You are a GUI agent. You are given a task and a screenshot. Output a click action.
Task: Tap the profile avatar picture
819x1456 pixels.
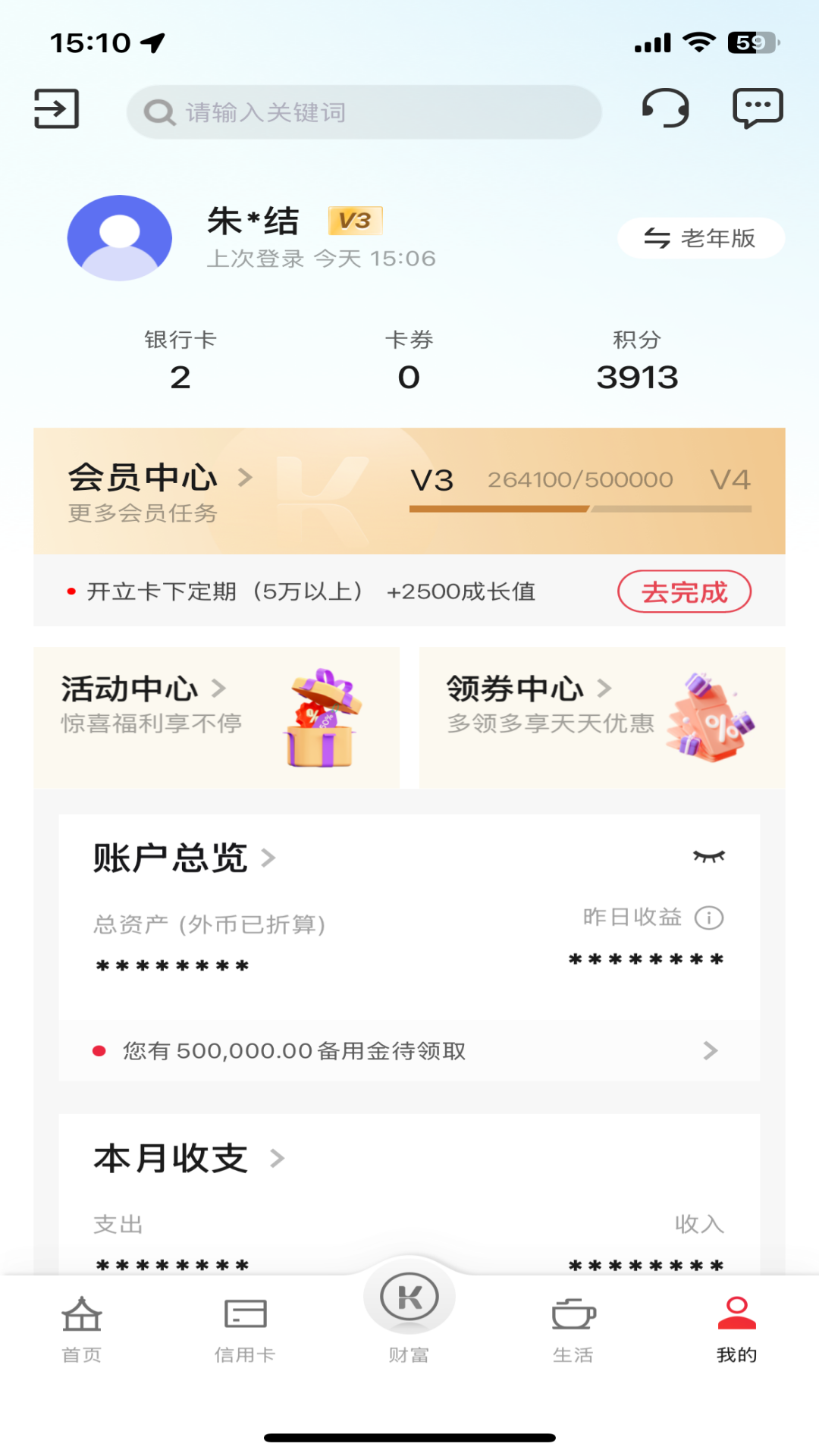click(119, 237)
